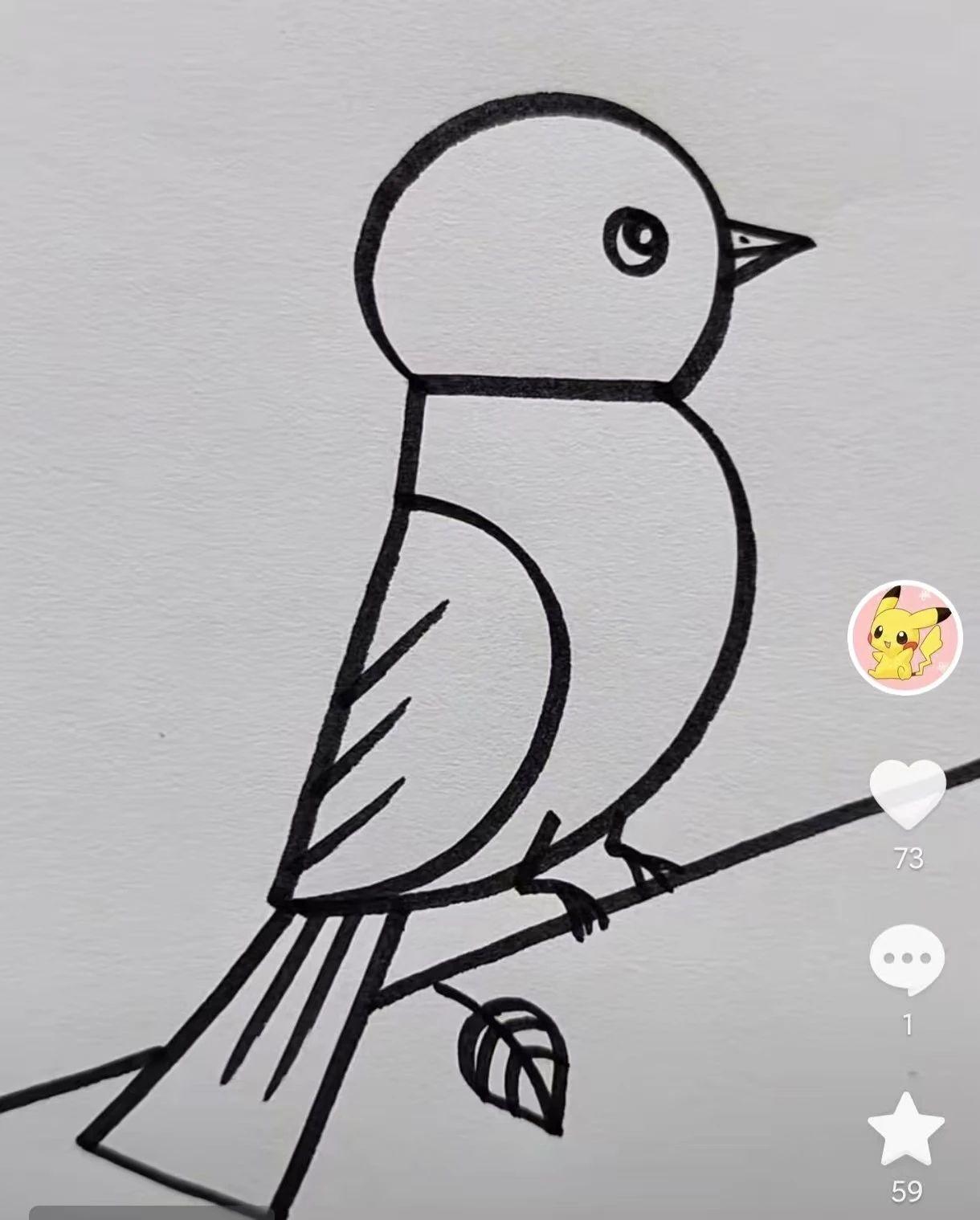Add this video to favorites with the star
The height and width of the screenshot is (1220, 980).
coord(907,1128)
